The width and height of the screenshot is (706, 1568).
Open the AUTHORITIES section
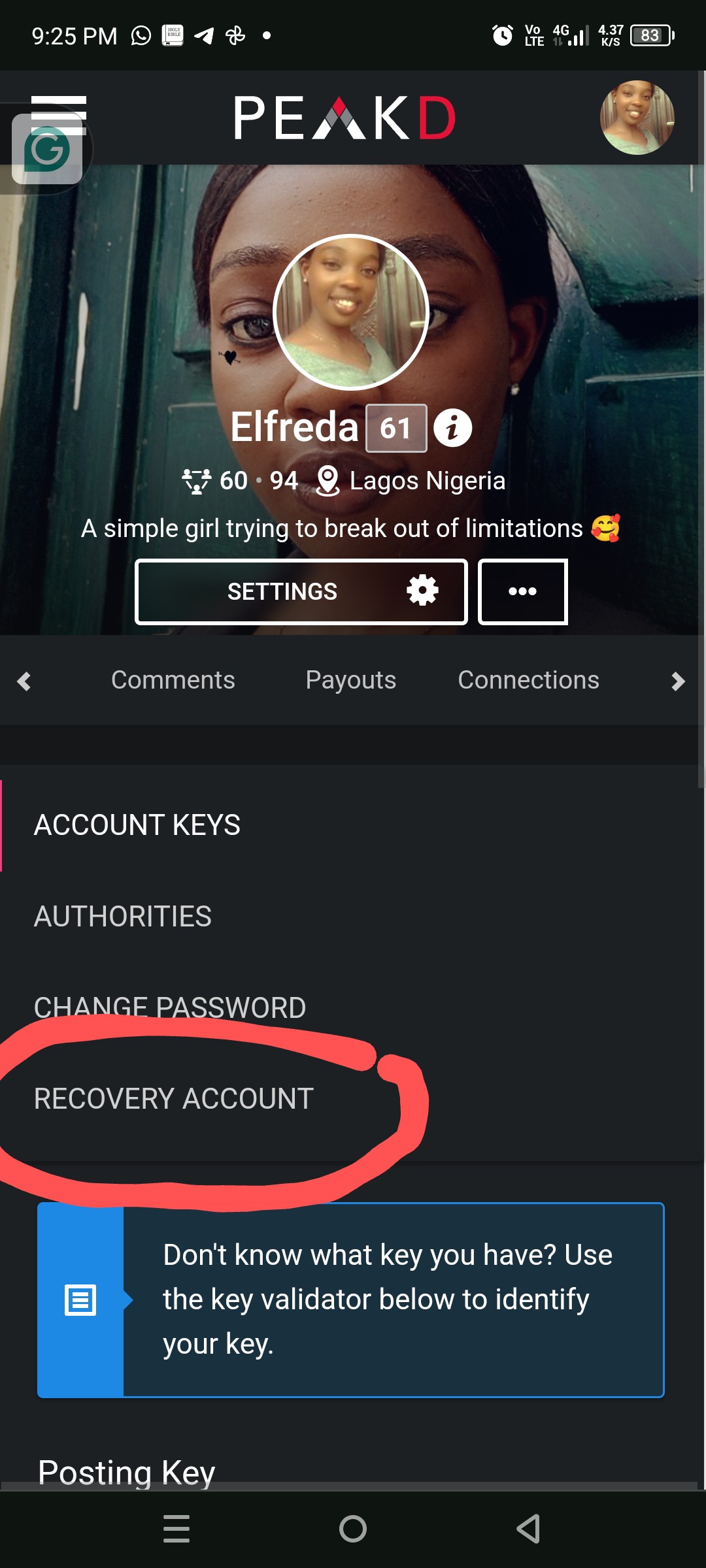123,916
